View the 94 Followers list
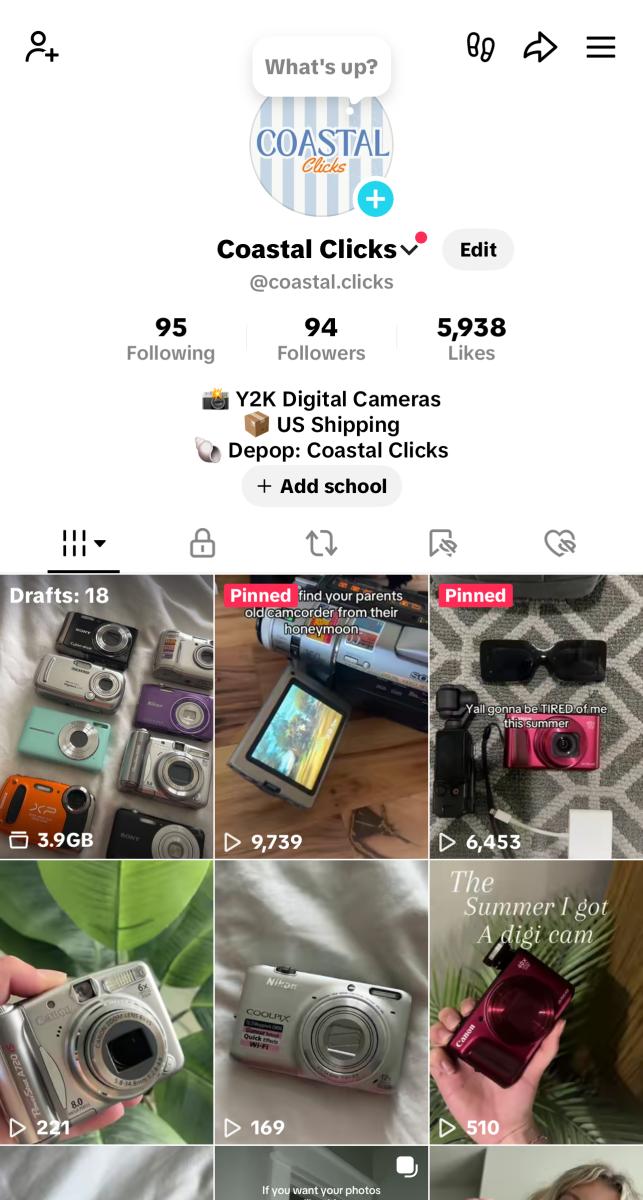This screenshot has height=1200, width=643. pyautogui.click(x=321, y=339)
